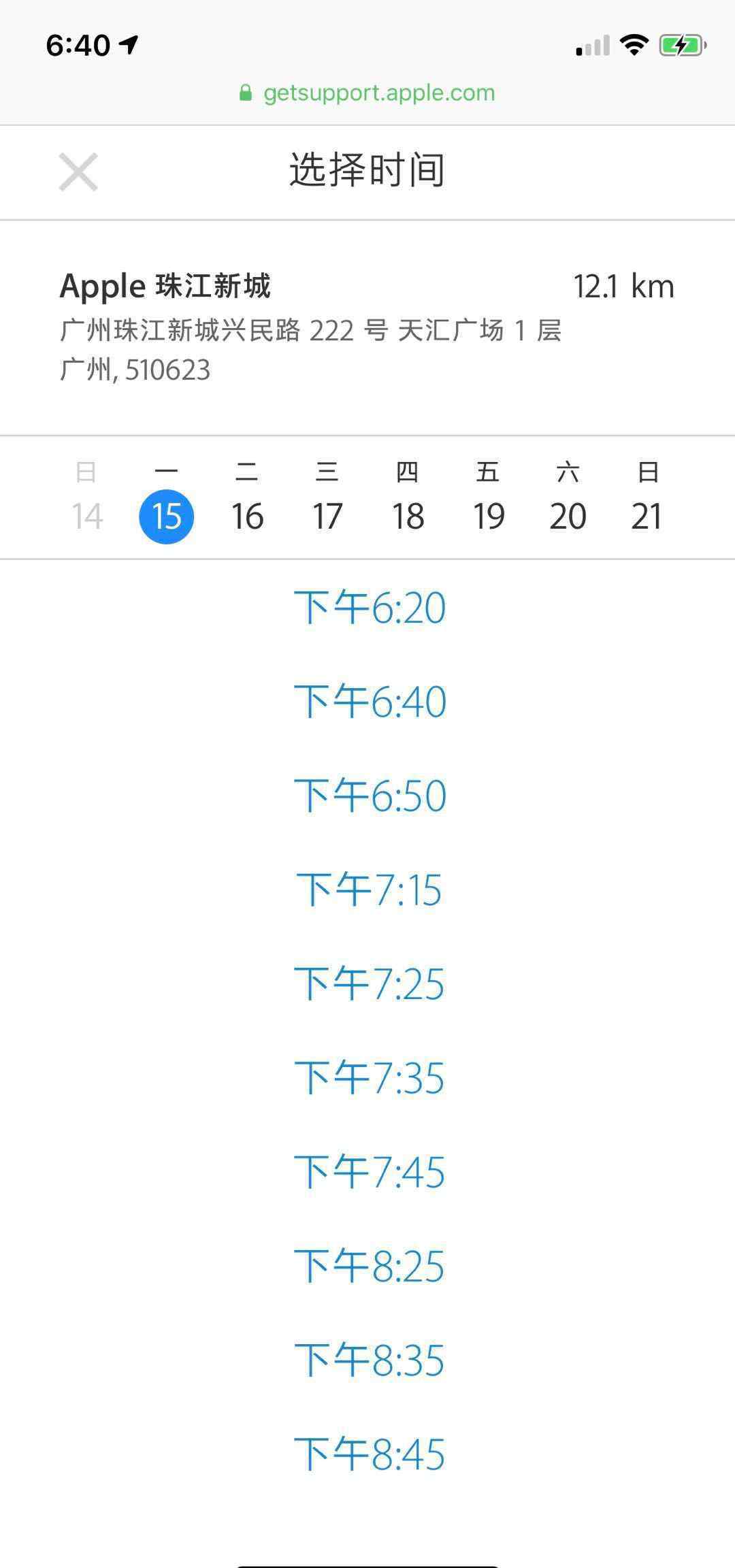Image resolution: width=735 pixels, height=1568 pixels.
Task: Choose the 下午6:50 appointment time
Action: tap(370, 796)
